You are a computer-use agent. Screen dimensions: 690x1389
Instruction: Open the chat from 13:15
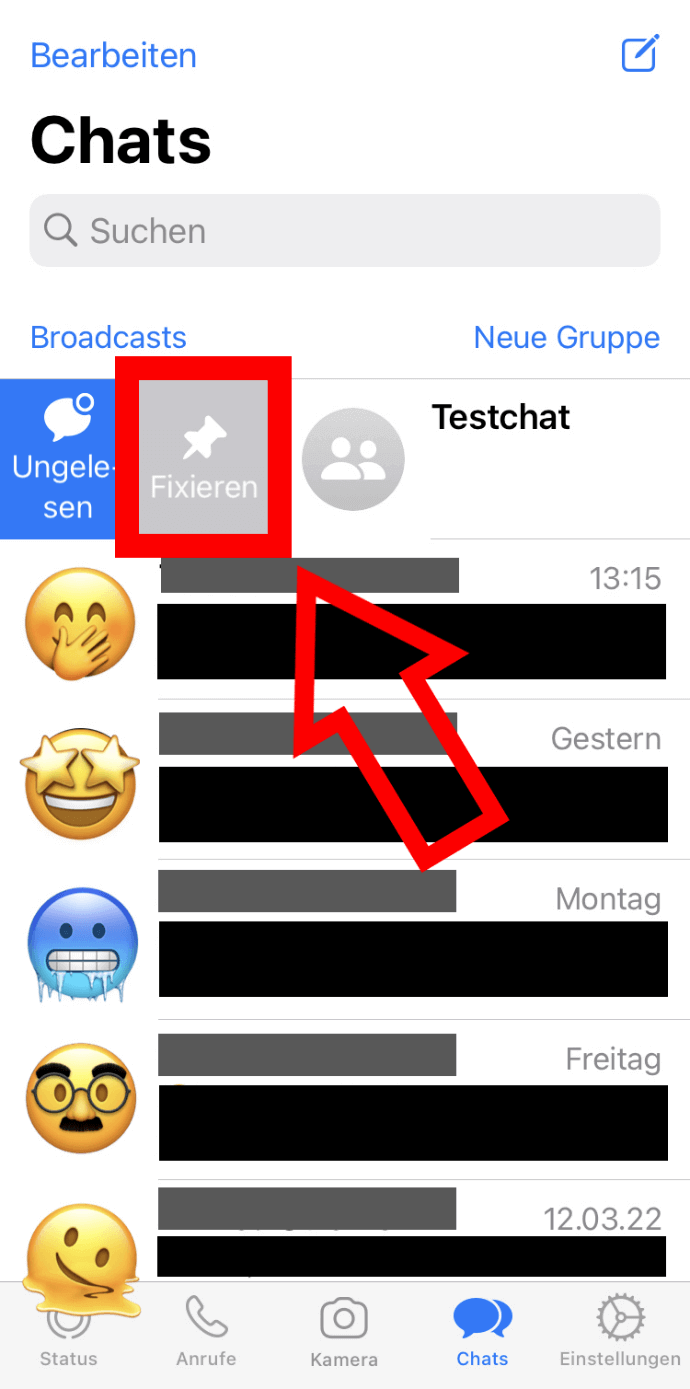coord(345,620)
